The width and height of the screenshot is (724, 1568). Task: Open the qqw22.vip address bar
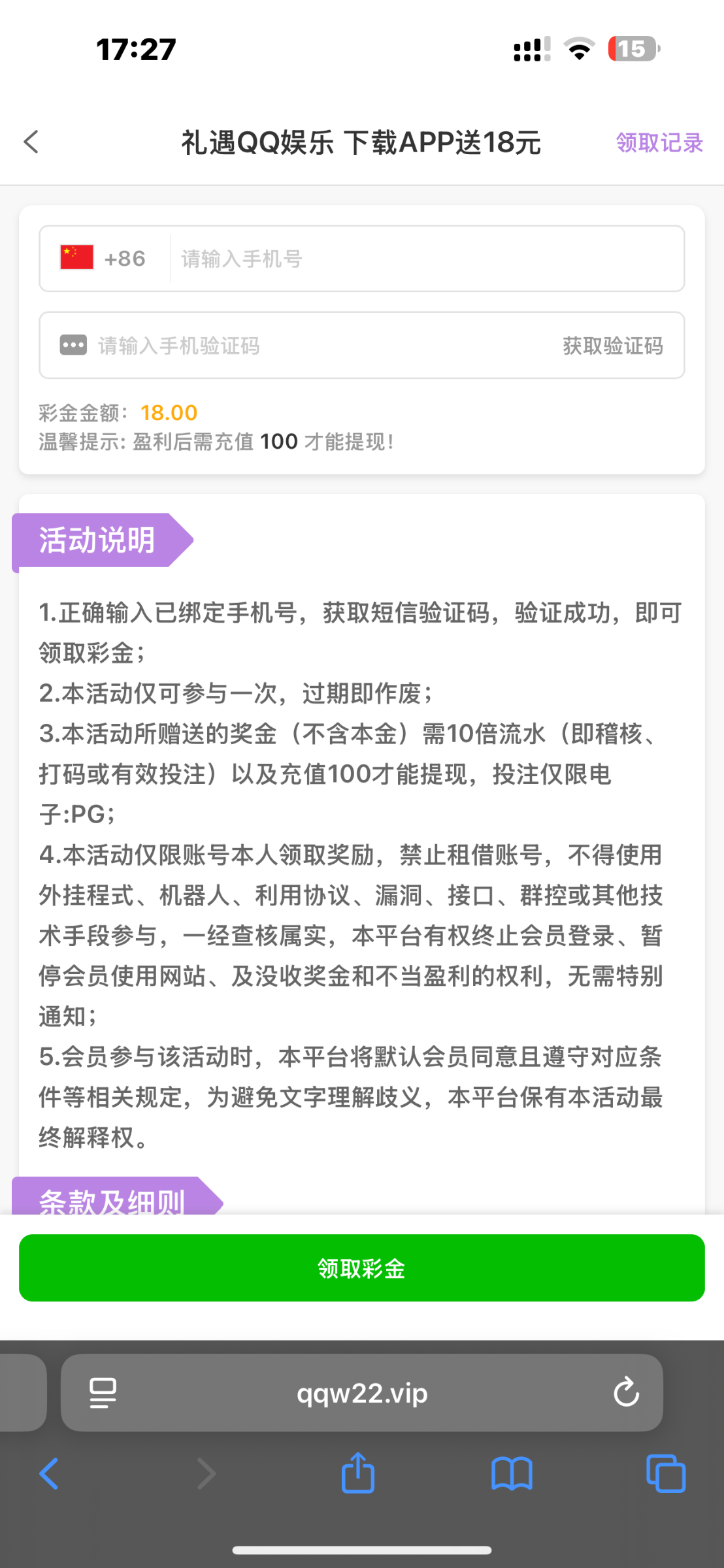point(361,1394)
